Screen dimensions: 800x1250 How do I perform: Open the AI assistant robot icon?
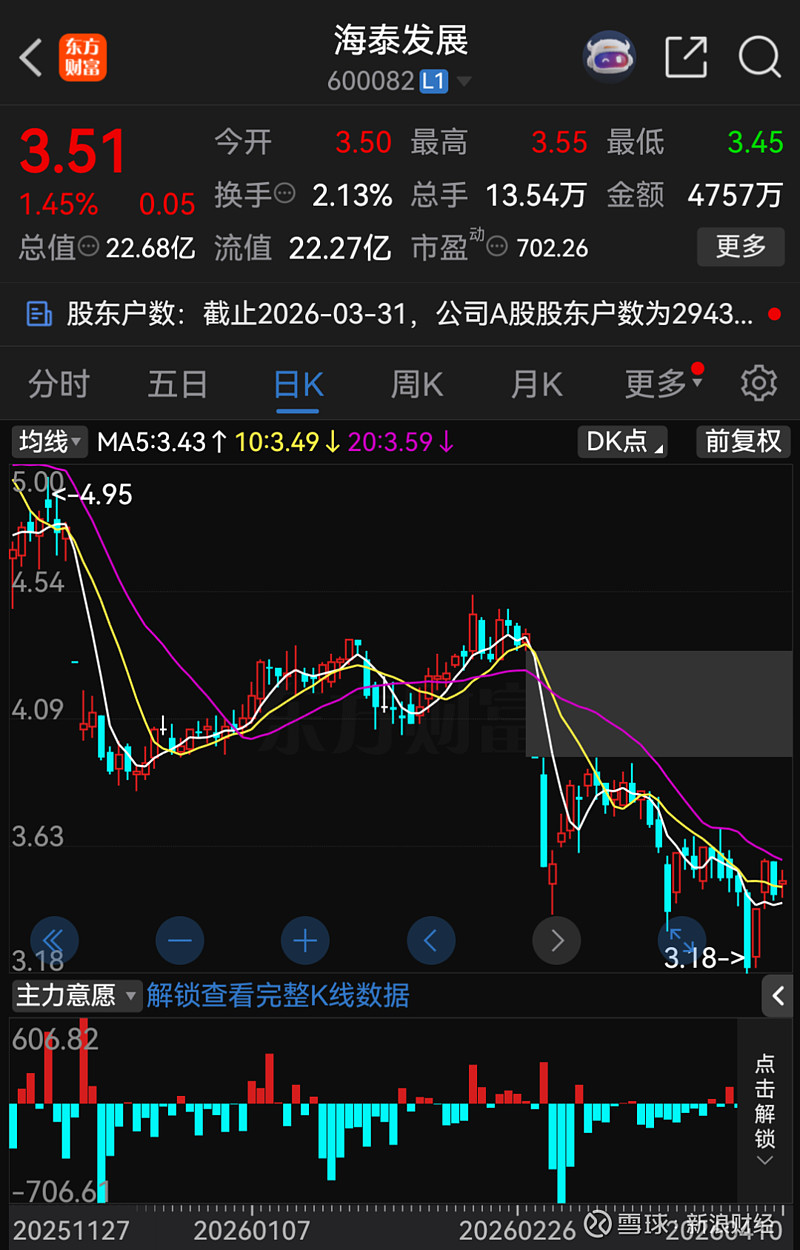[610, 55]
